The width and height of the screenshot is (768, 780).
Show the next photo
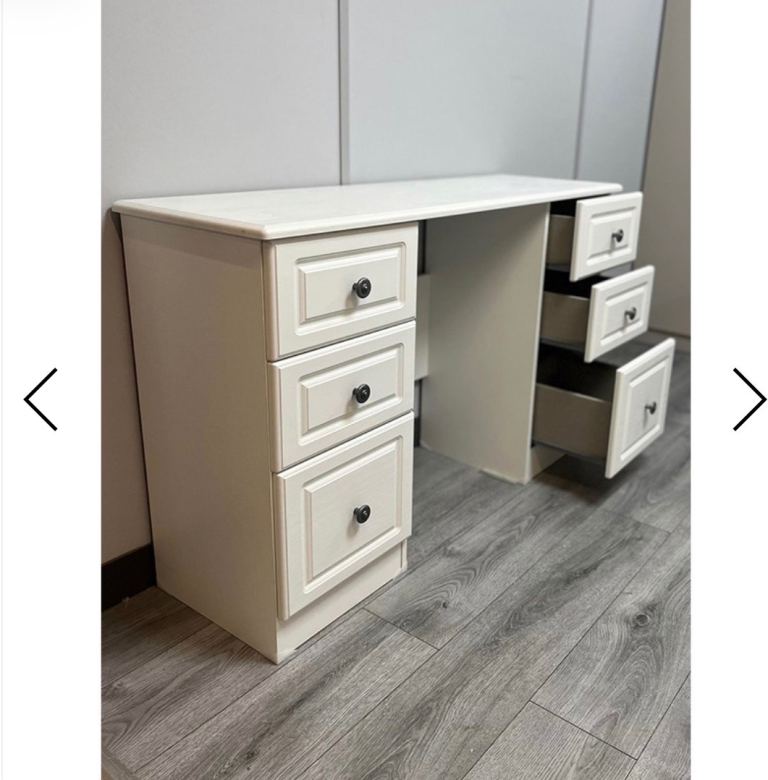coord(748,399)
